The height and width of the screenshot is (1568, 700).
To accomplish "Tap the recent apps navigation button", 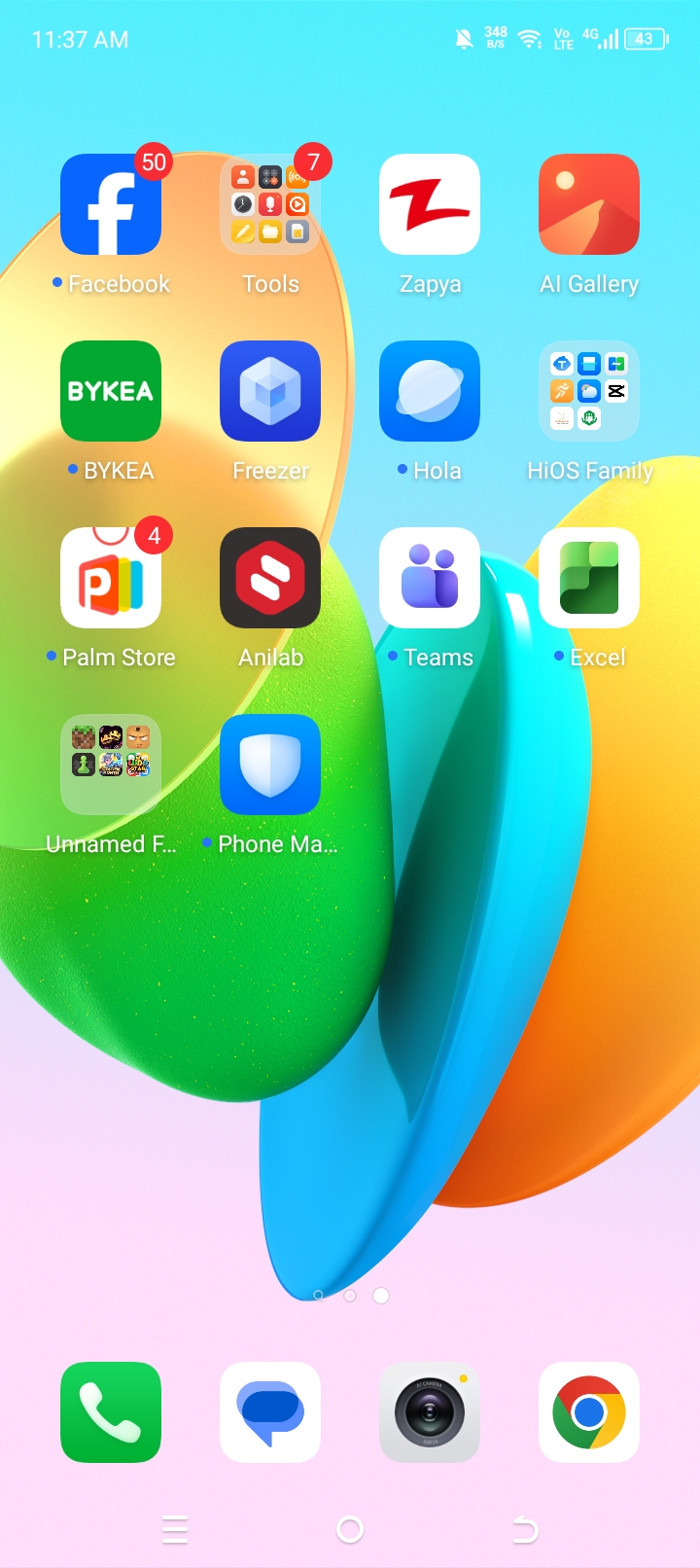I will [x=175, y=1530].
